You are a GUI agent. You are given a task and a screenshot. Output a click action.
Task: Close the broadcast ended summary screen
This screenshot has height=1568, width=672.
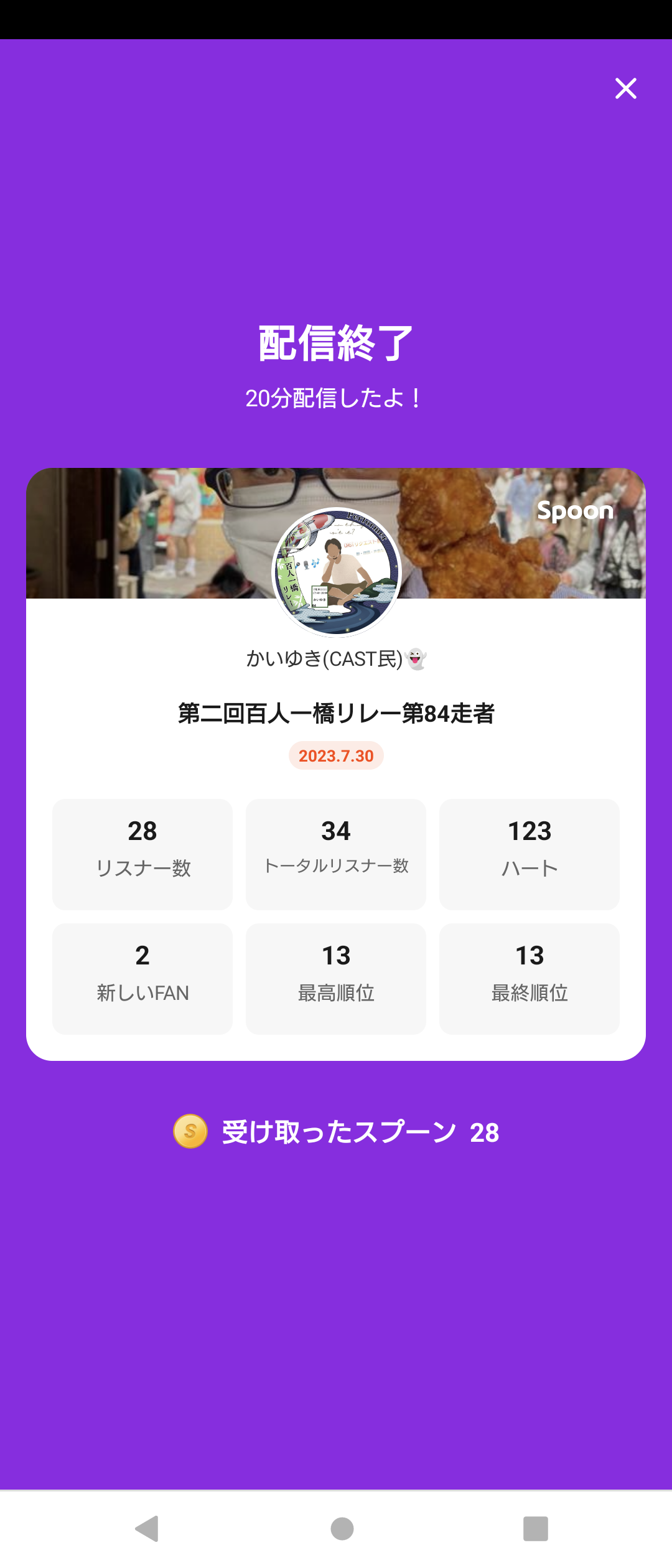[x=625, y=88]
